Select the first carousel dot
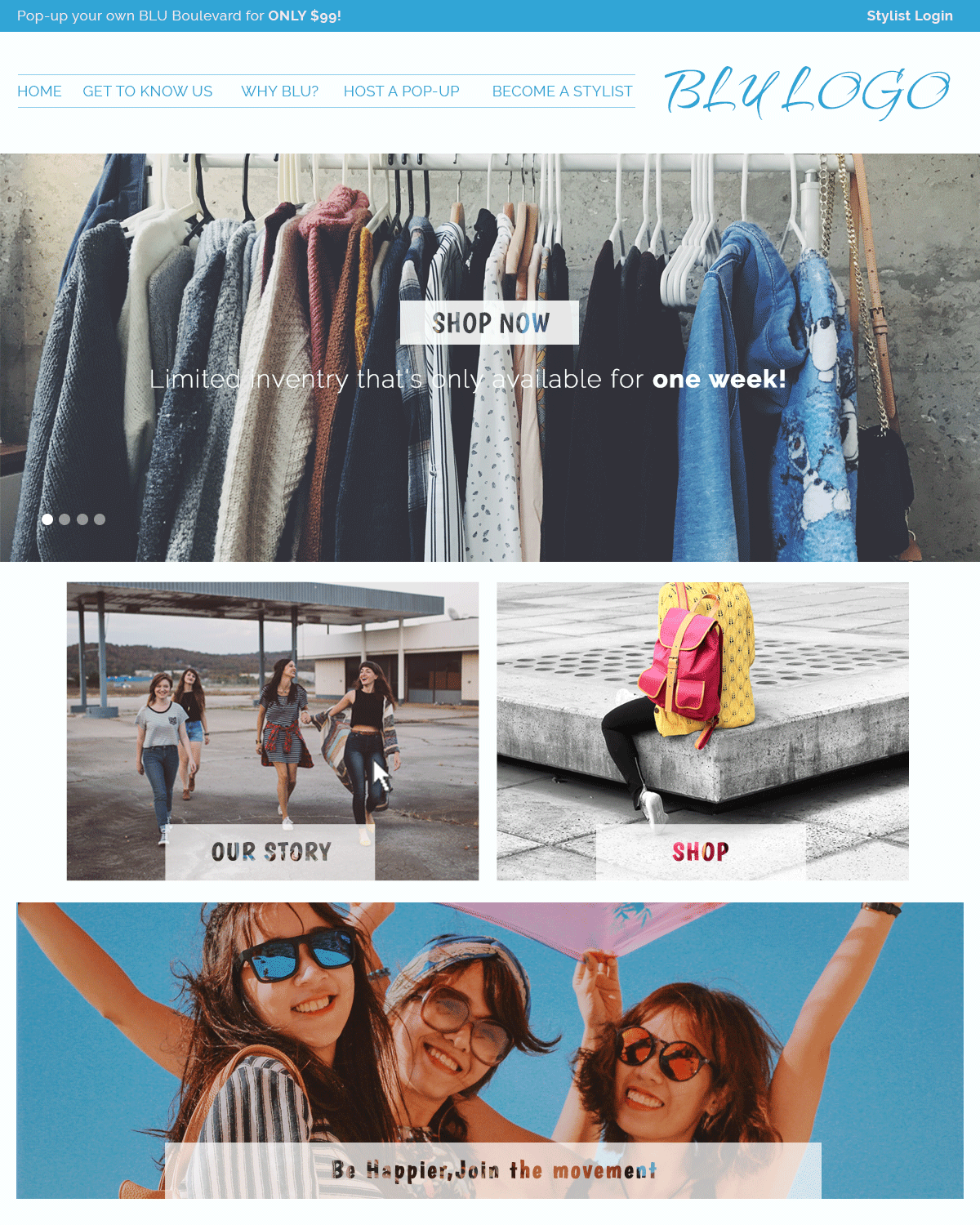Viewport: 980px width, 1225px height. [x=47, y=518]
